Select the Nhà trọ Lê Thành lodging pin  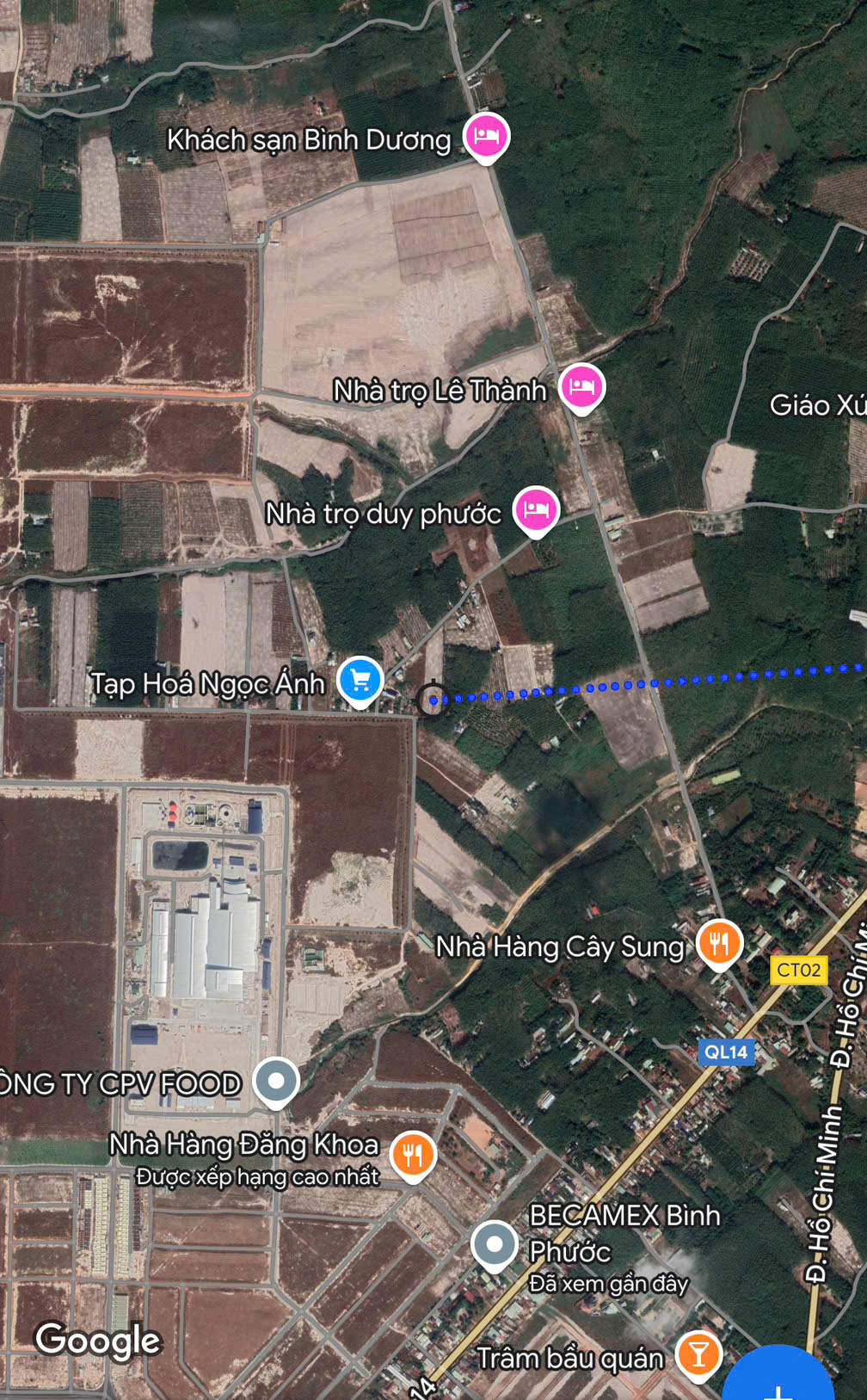coord(581,386)
